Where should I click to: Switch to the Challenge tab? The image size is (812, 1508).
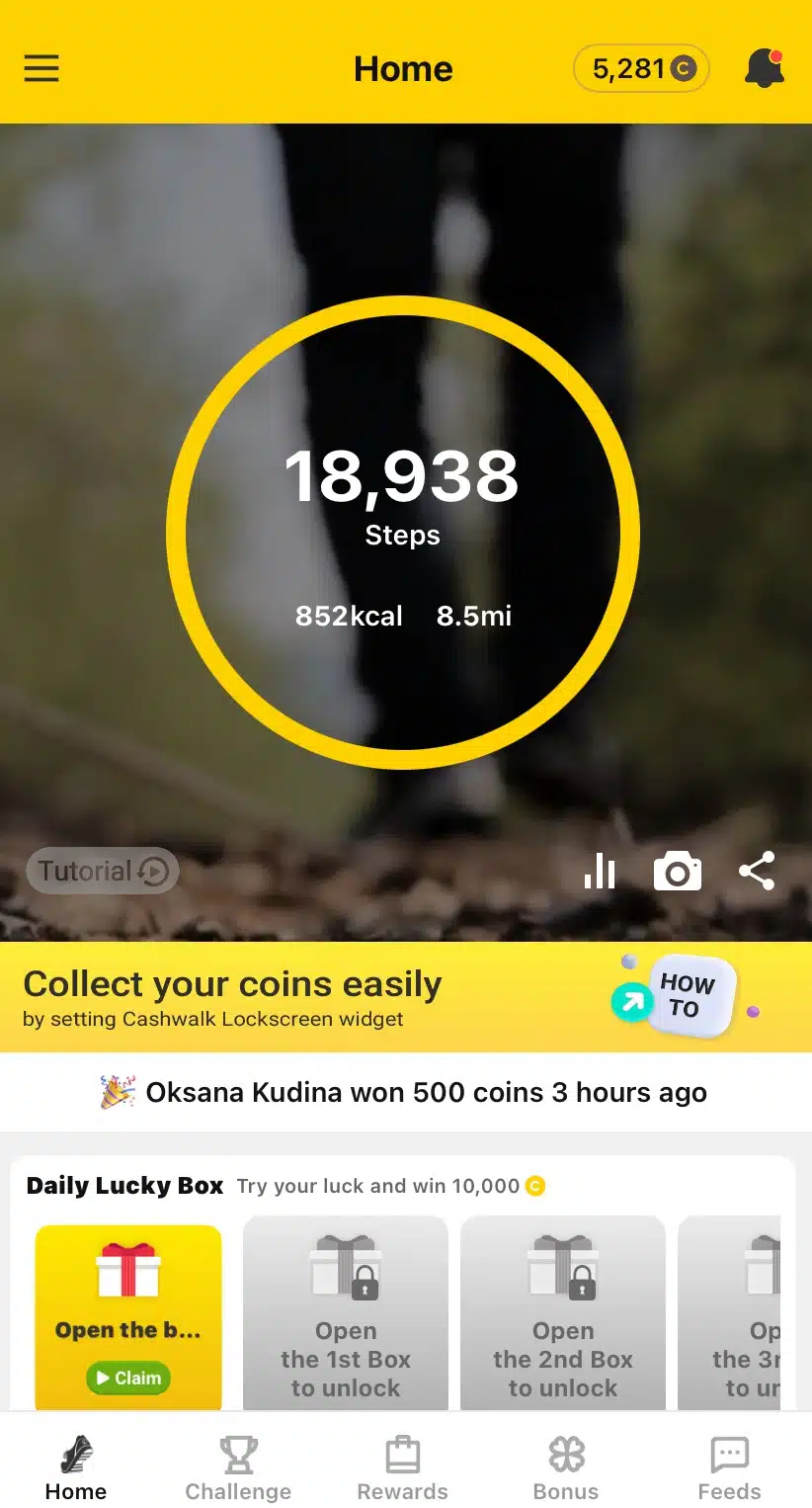[x=238, y=1468]
